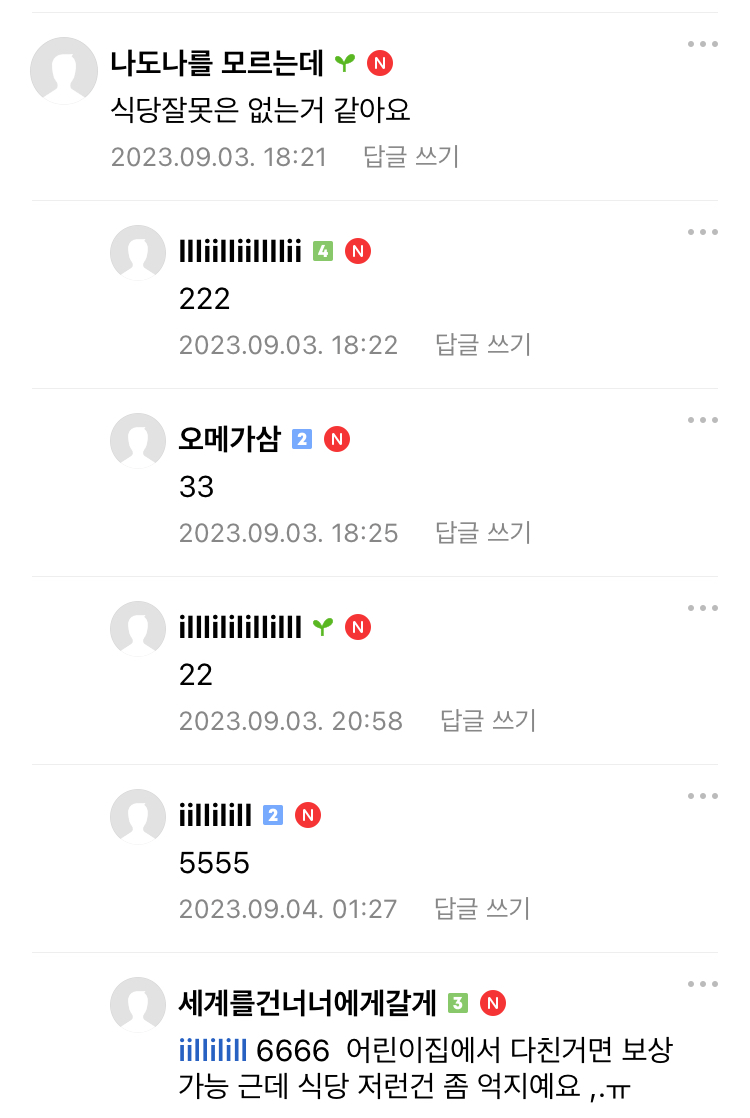
Task: Show options for the '22' comment
Action: pyautogui.click(x=702, y=609)
